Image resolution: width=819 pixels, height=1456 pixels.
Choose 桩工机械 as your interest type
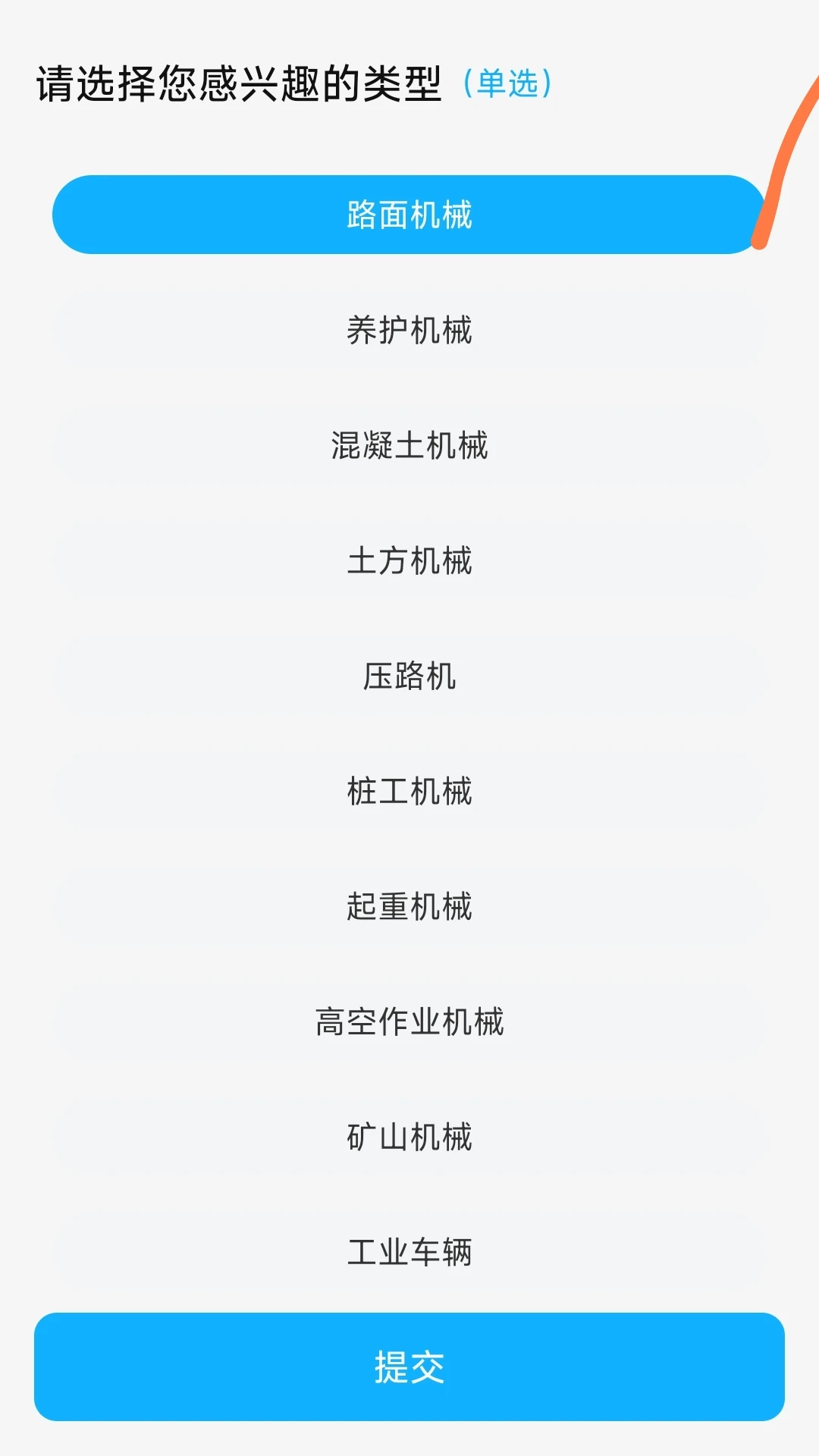pos(409,792)
